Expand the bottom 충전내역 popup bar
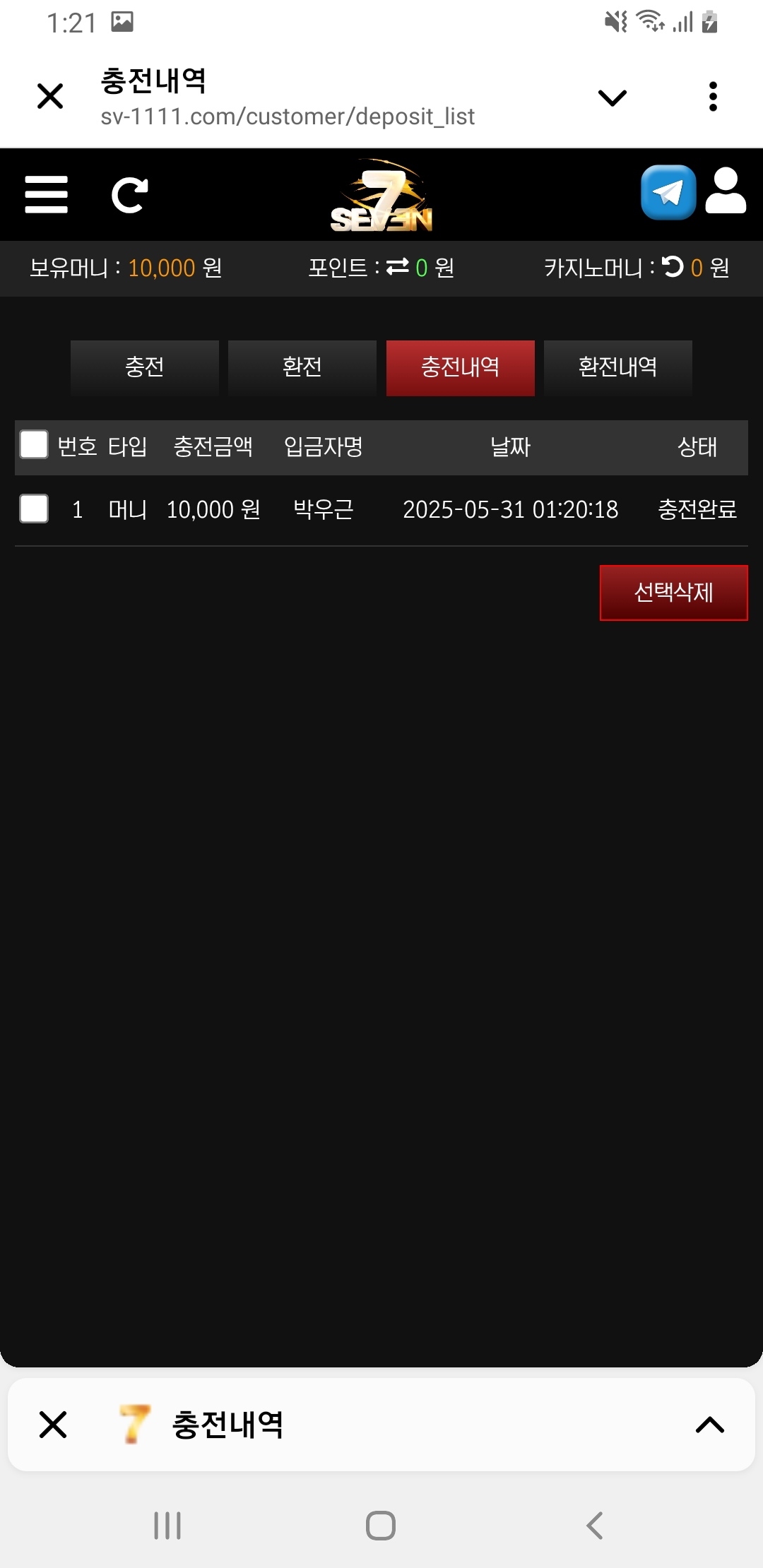The width and height of the screenshot is (763, 1568). (709, 1425)
